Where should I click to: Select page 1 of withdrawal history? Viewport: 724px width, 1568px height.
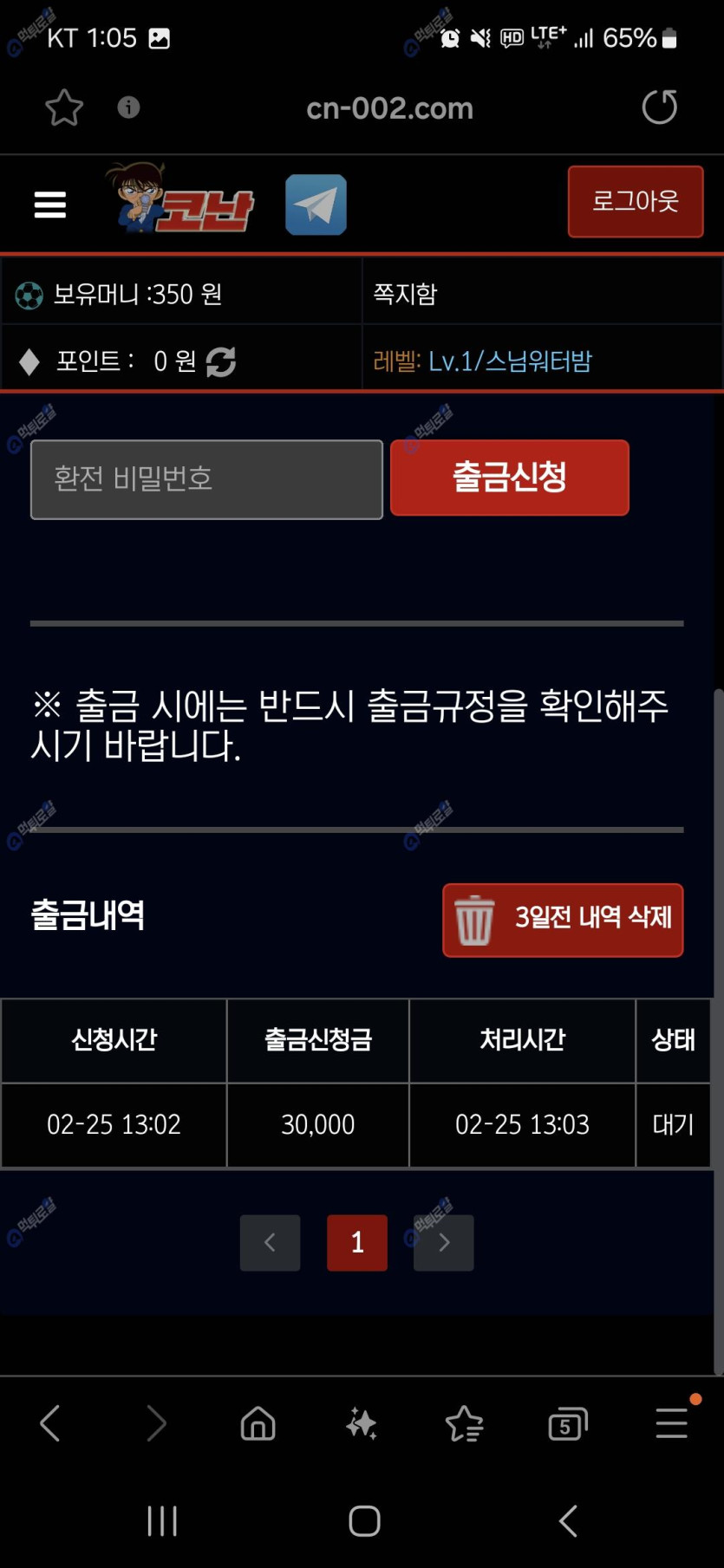point(356,1242)
